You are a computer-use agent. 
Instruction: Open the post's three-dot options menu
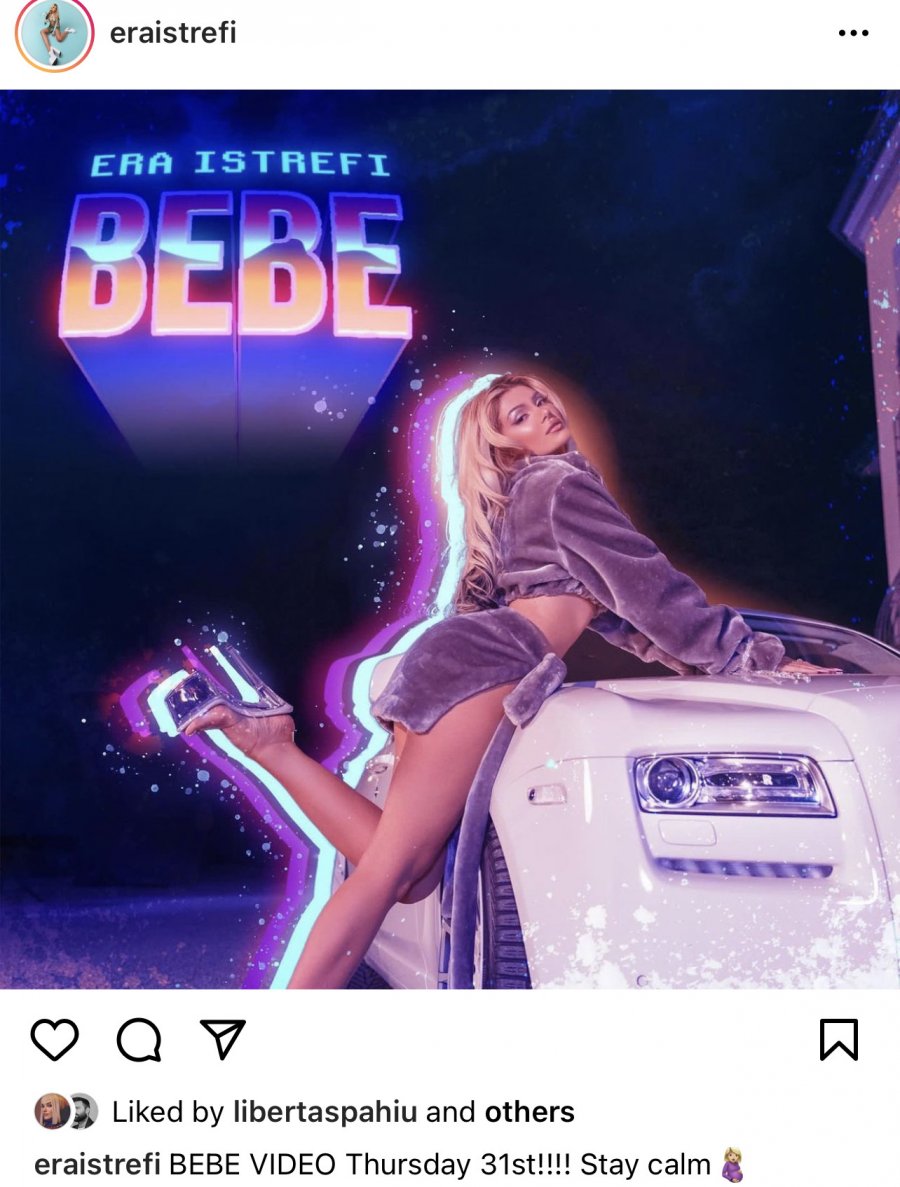point(852,33)
